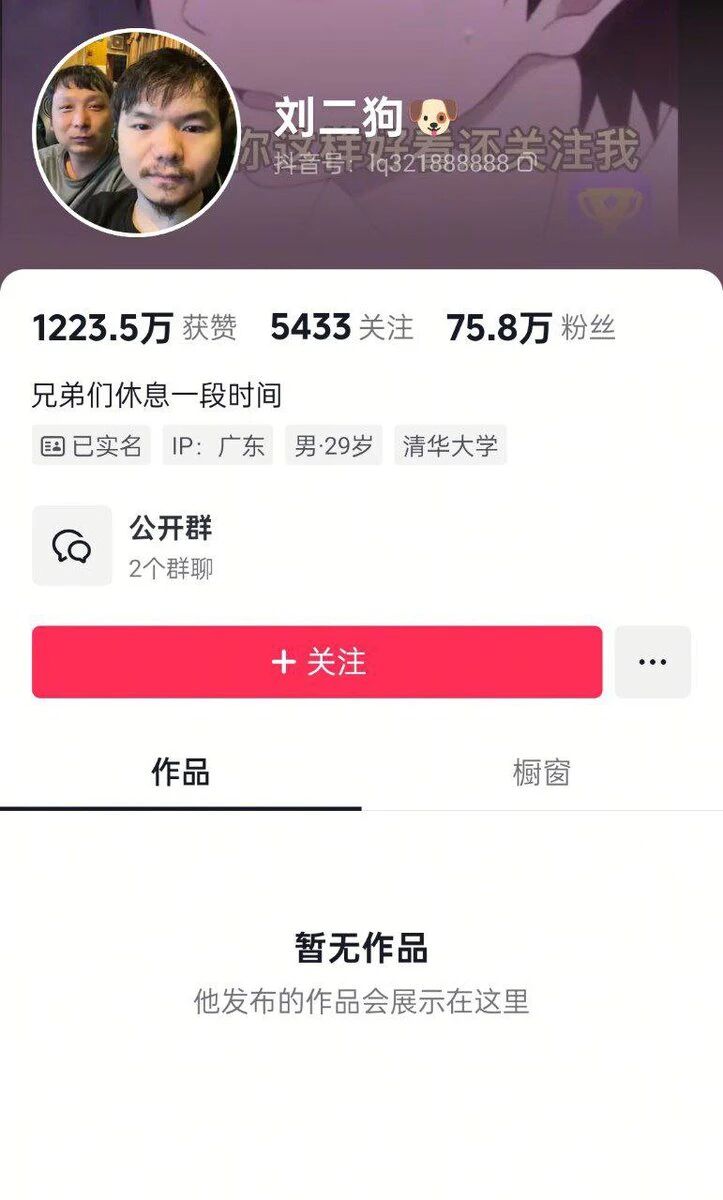Copy the 抖音号 ID
Screen dimensions: 723x1200
point(526,163)
